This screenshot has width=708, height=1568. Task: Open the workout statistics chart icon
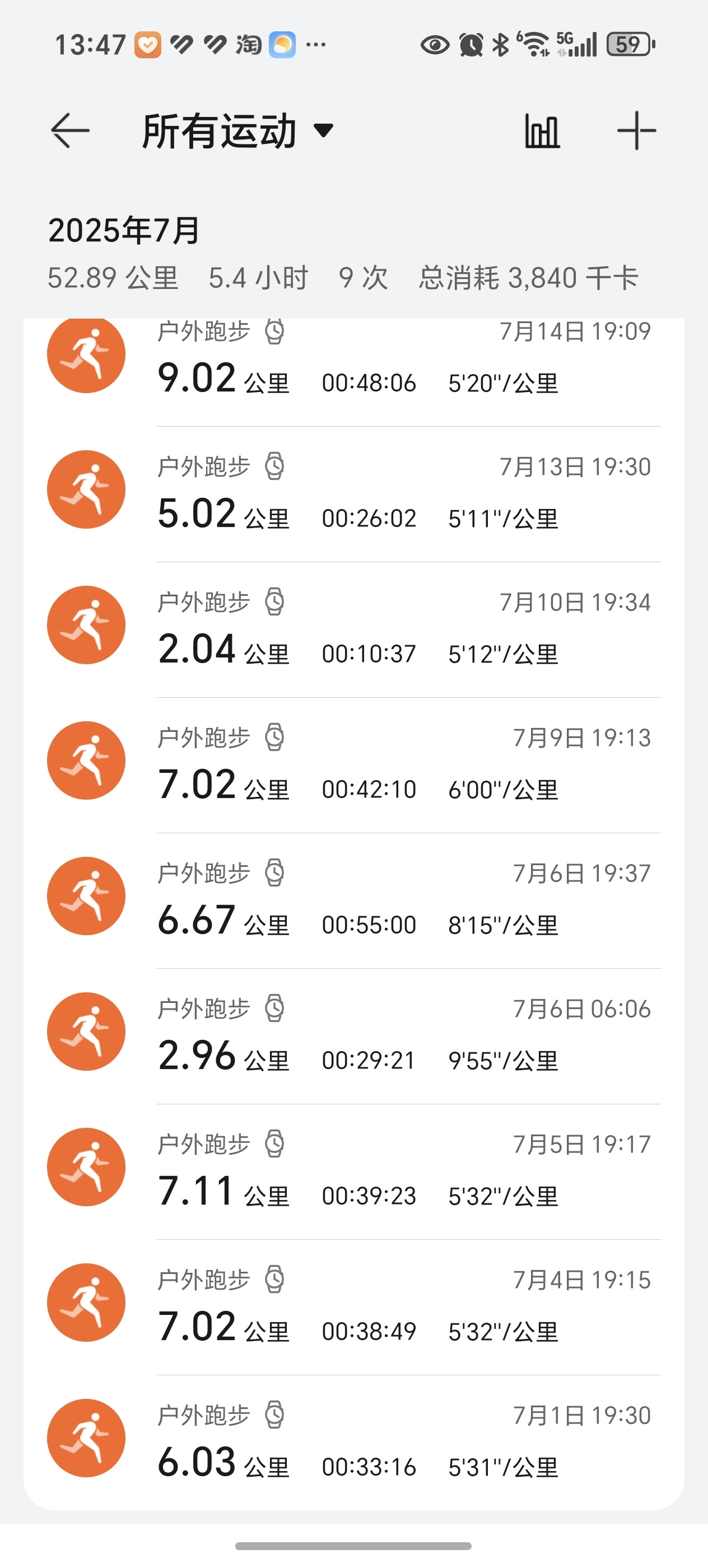coord(542,131)
